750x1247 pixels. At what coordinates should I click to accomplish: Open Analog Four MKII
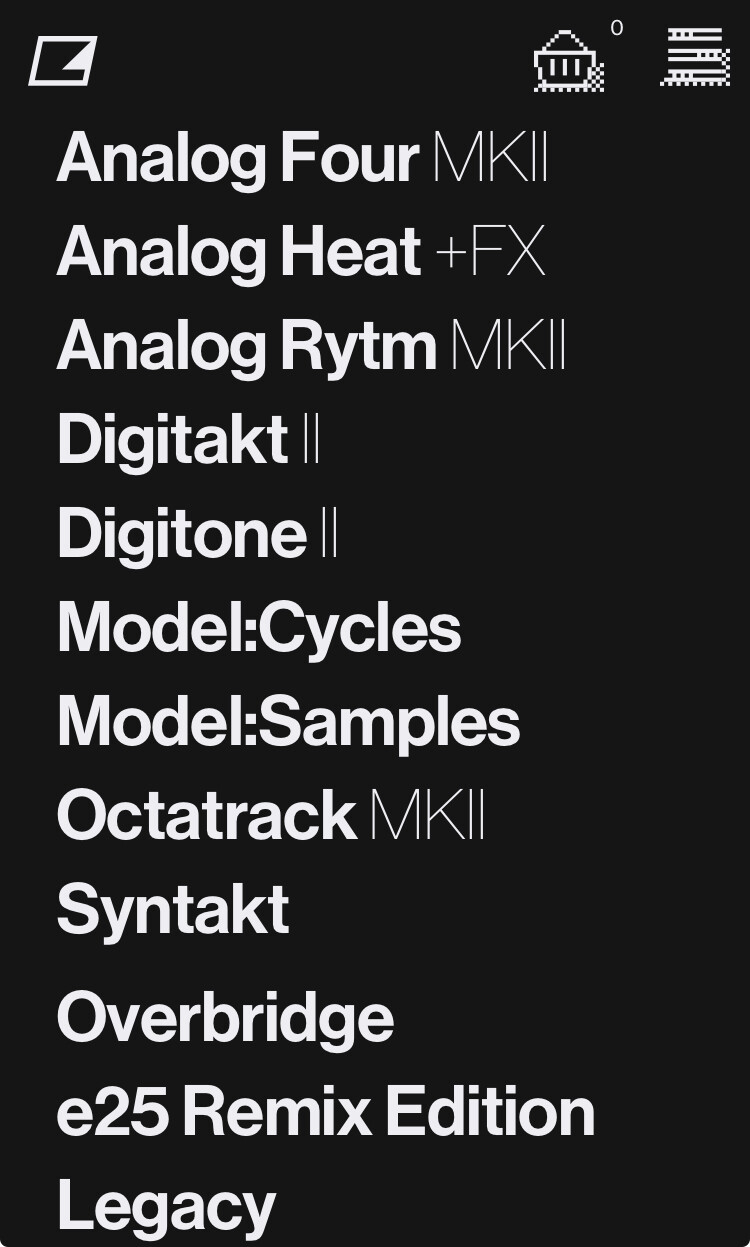click(302, 159)
